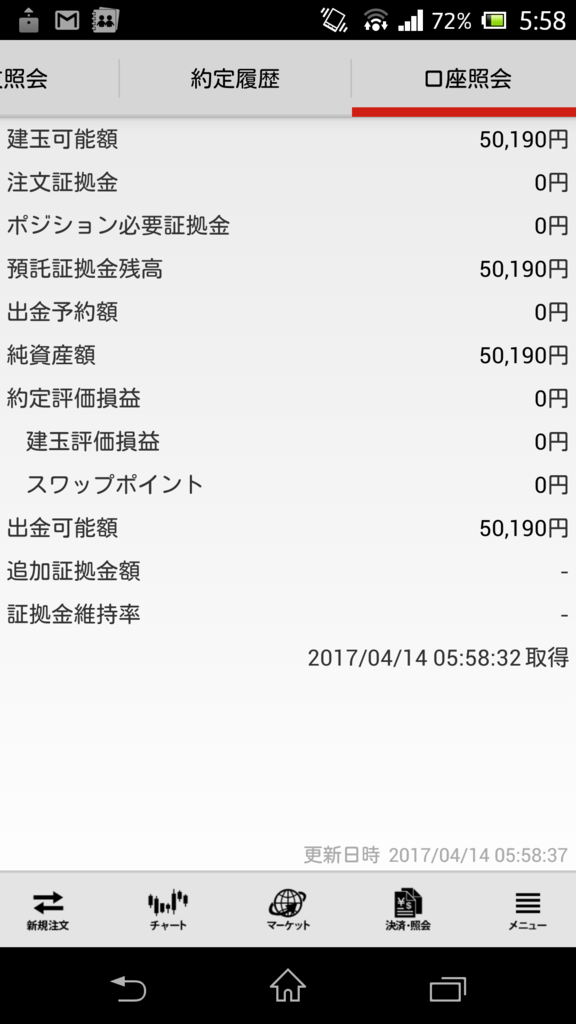The width and height of the screenshot is (576, 1024).
Task: Open the マーケット section
Action: (x=288, y=910)
